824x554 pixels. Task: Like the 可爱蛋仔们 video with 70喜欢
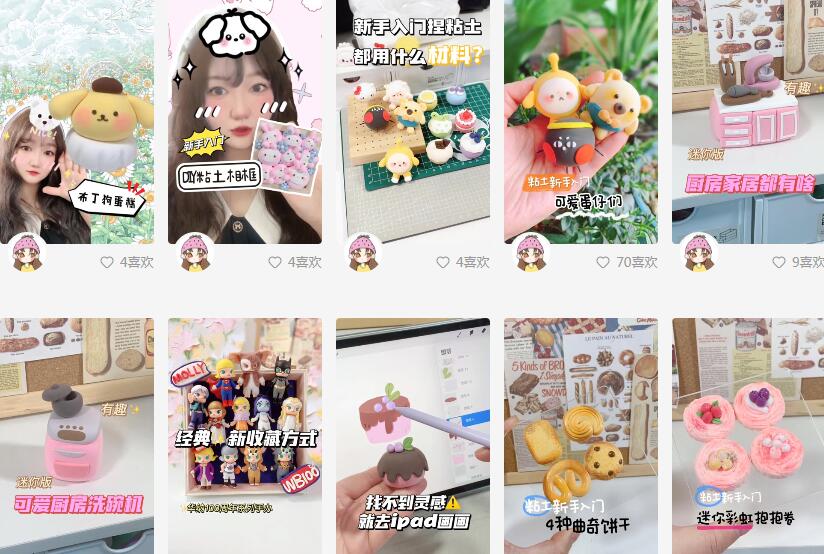(x=603, y=262)
